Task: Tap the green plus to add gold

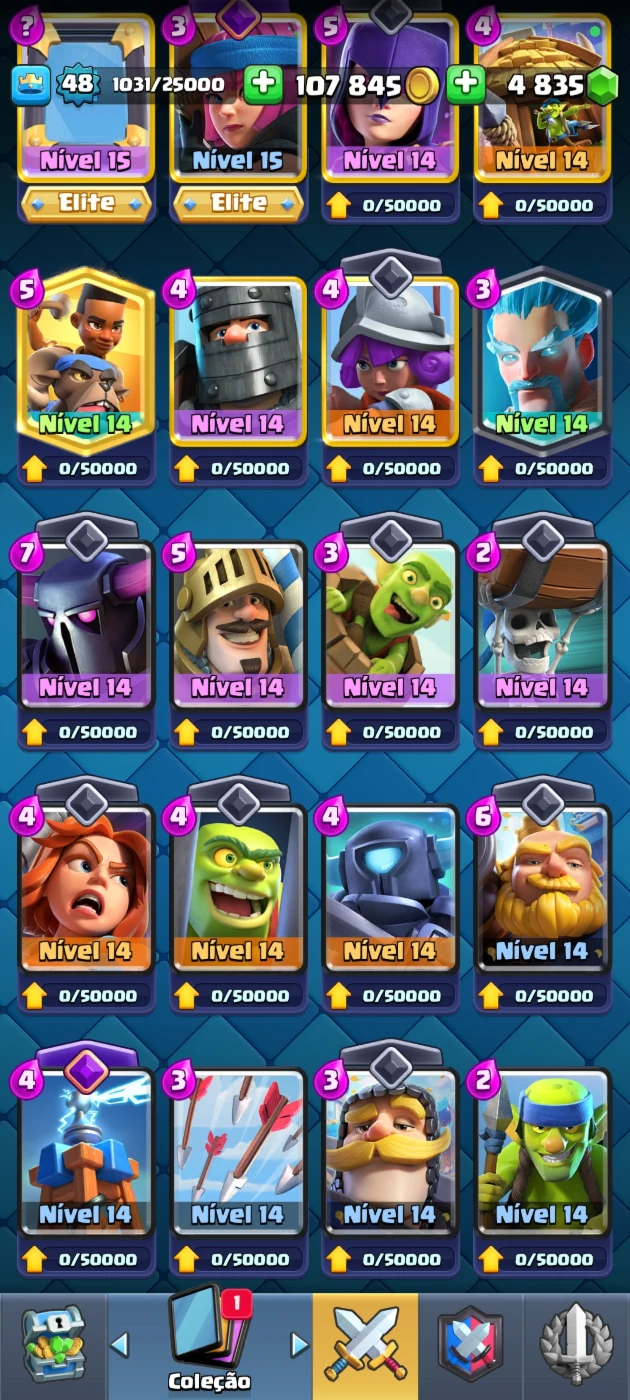Action: [263, 85]
